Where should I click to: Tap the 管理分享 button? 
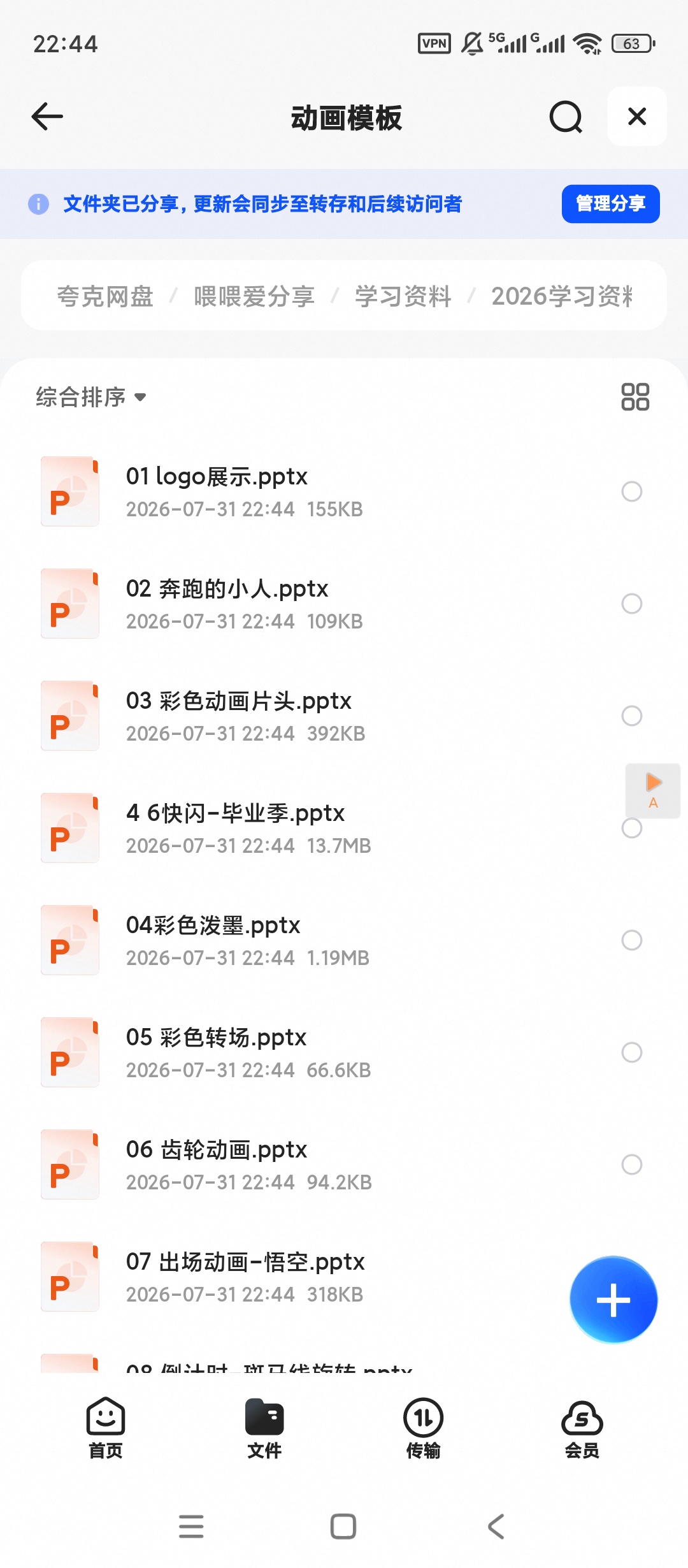point(610,204)
